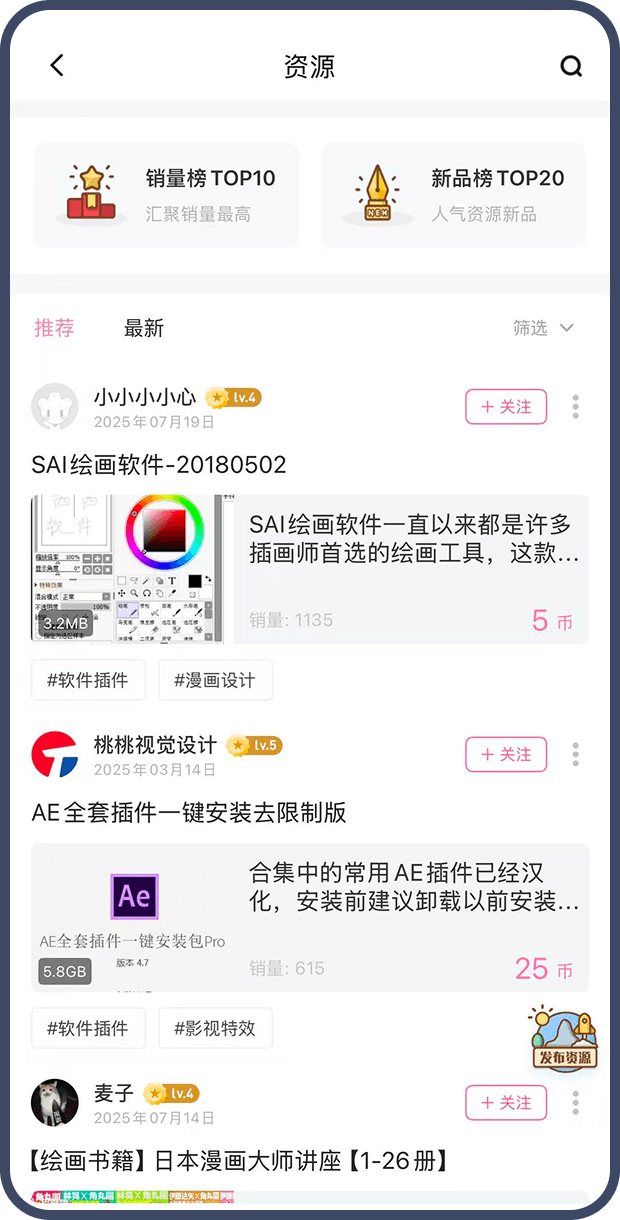The width and height of the screenshot is (620, 1220).
Task: Go back using the arrow icon
Action: tap(57, 66)
